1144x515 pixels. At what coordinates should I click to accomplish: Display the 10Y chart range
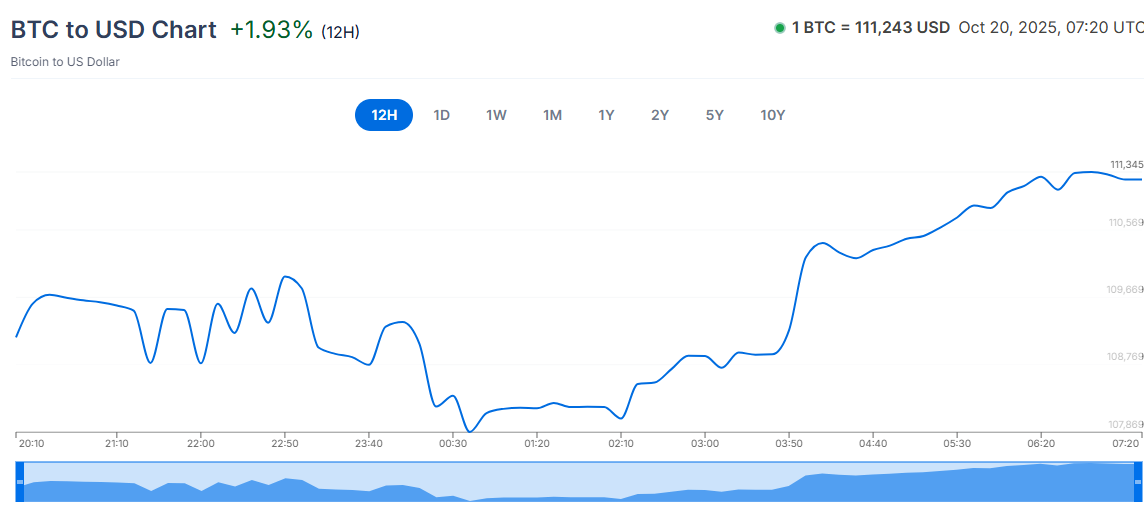pos(772,115)
